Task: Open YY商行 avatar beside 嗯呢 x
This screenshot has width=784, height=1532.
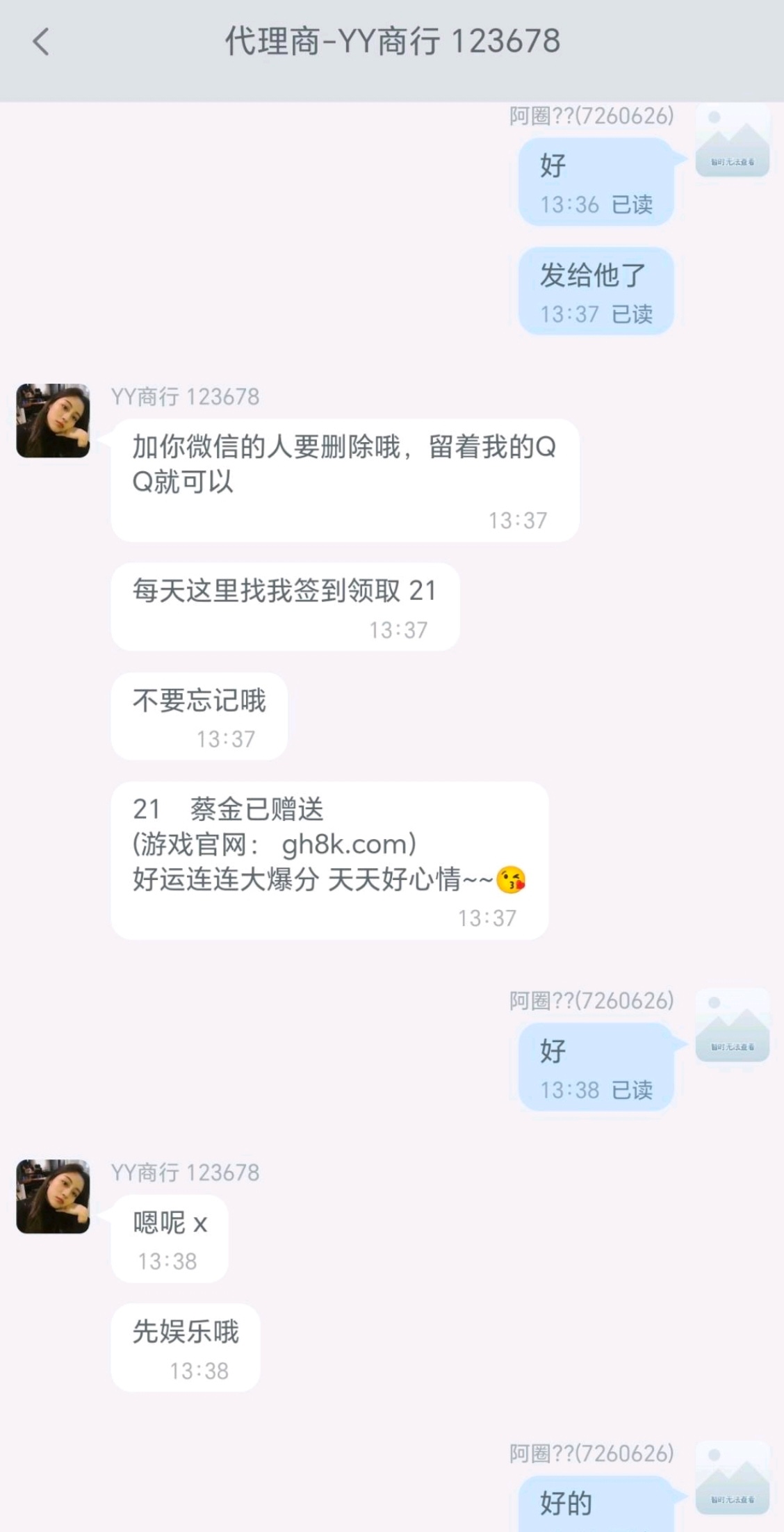Action: (x=53, y=1196)
